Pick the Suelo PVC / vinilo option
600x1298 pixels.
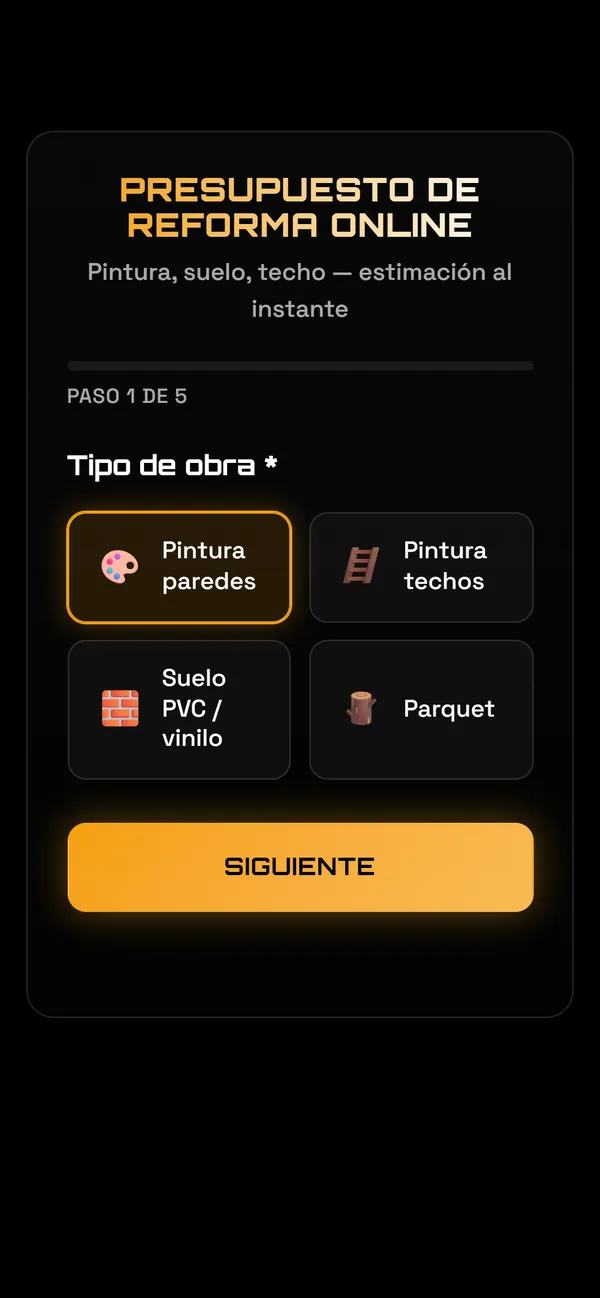click(179, 709)
